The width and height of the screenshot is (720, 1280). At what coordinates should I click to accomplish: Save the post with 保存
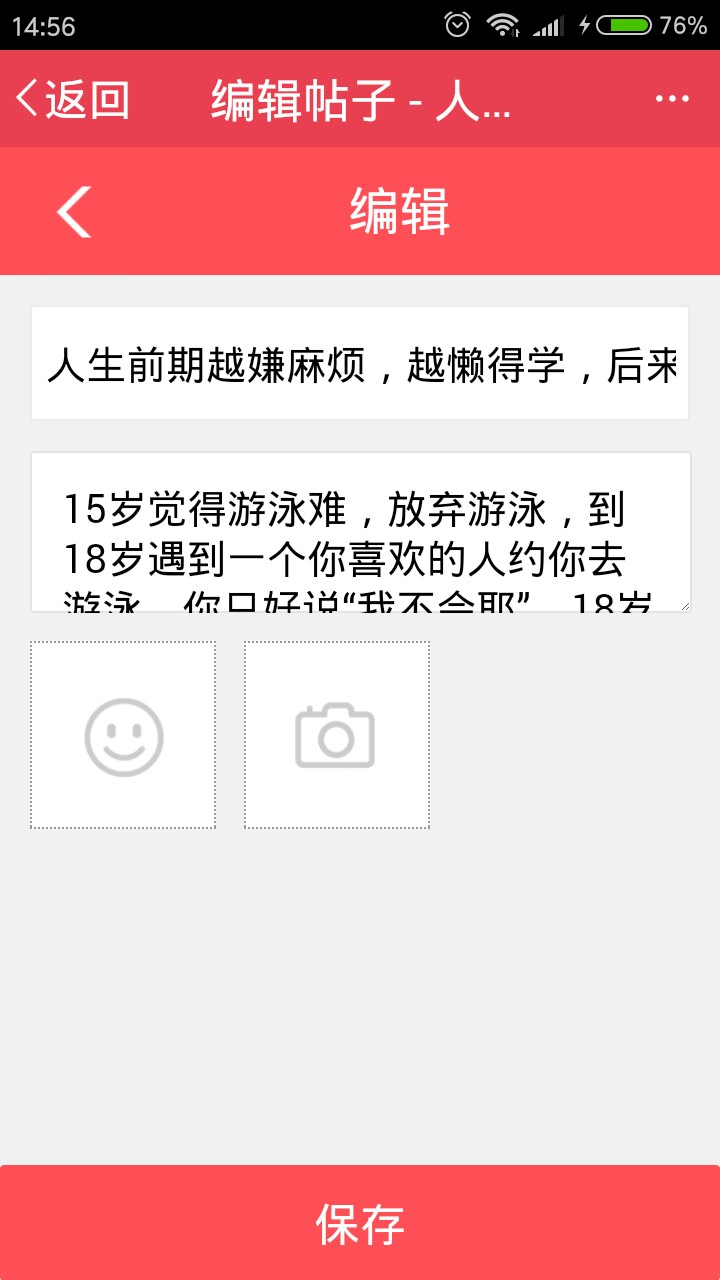[x=360, y=1222]
